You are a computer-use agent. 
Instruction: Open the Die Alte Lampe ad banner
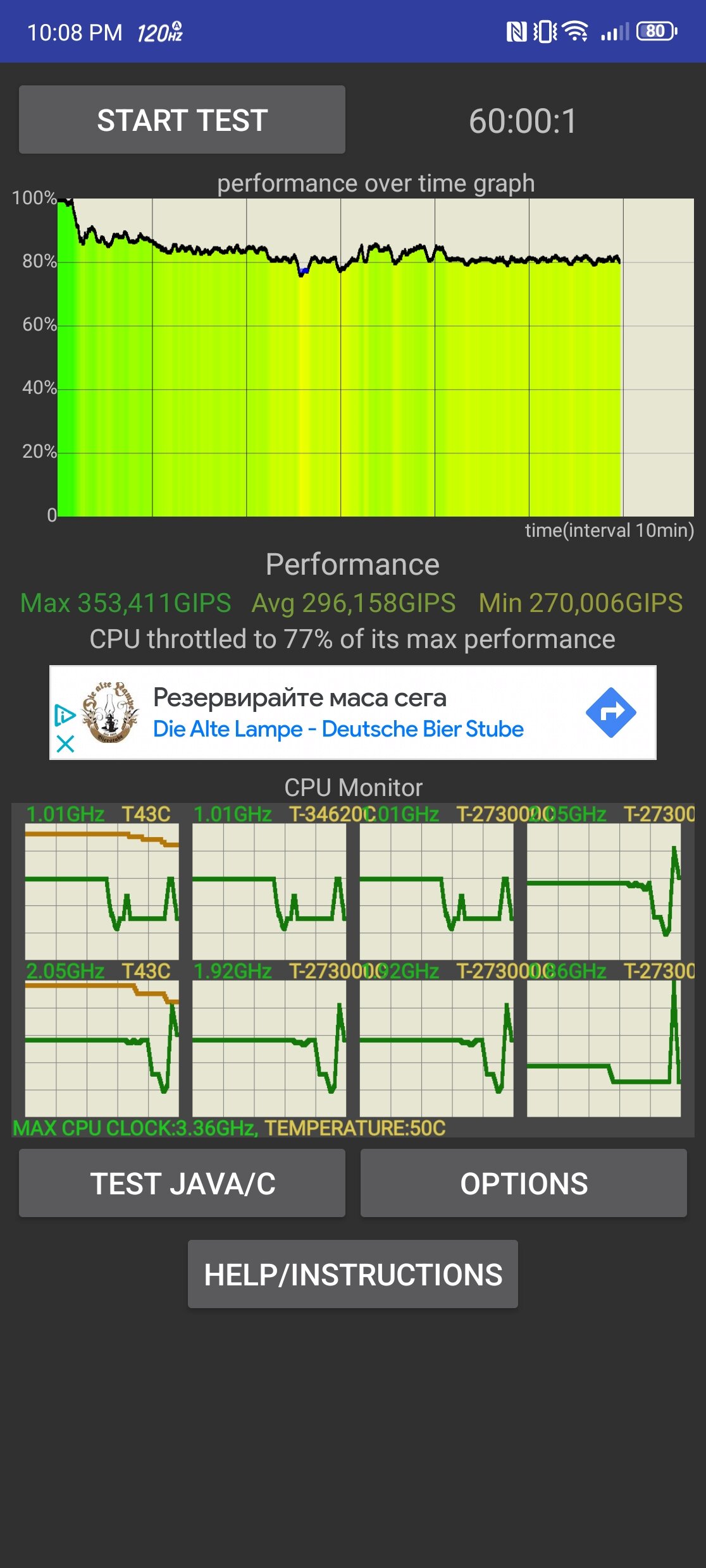click(353, 713)
